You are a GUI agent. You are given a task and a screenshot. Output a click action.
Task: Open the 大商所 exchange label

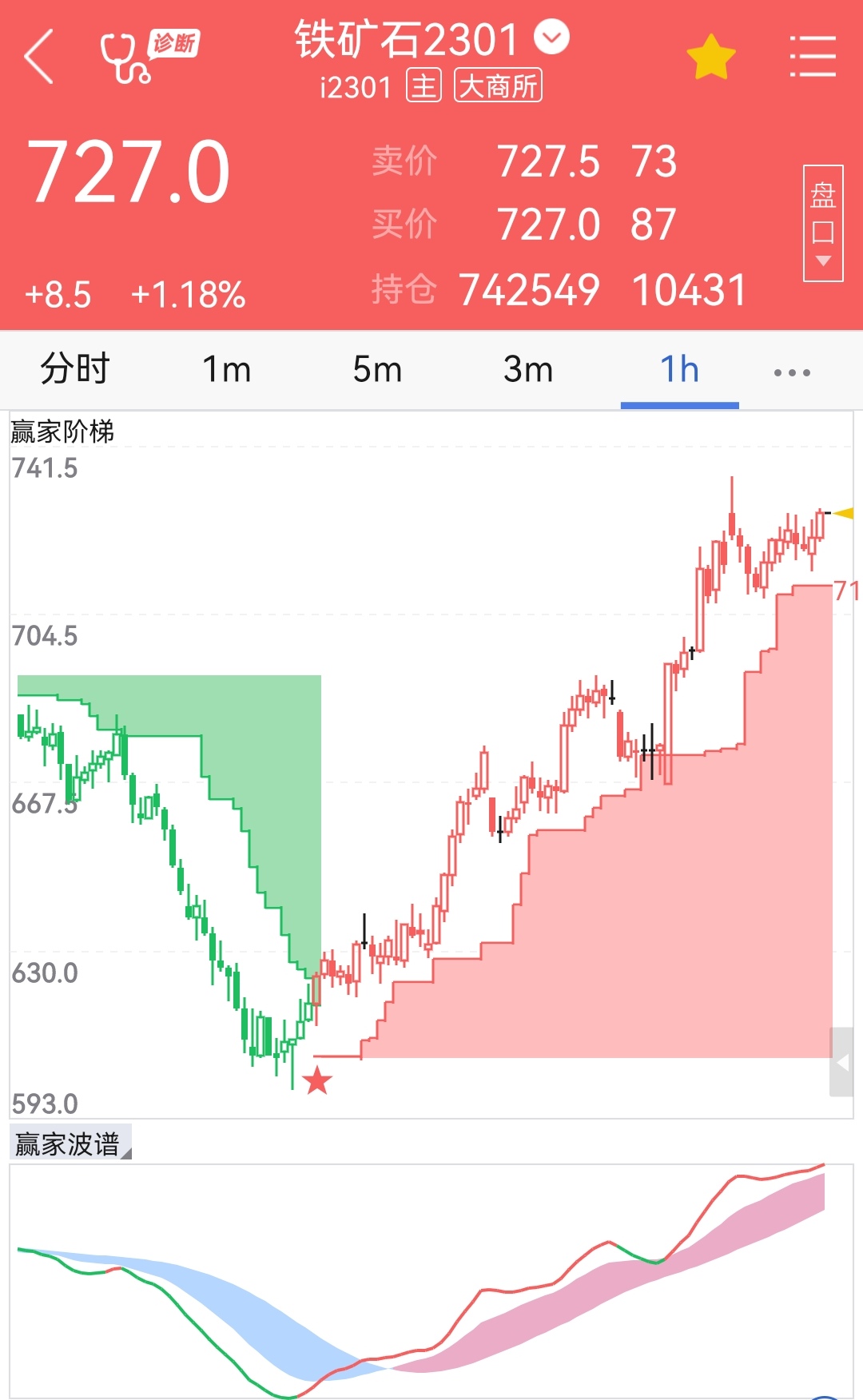[497, 85]
